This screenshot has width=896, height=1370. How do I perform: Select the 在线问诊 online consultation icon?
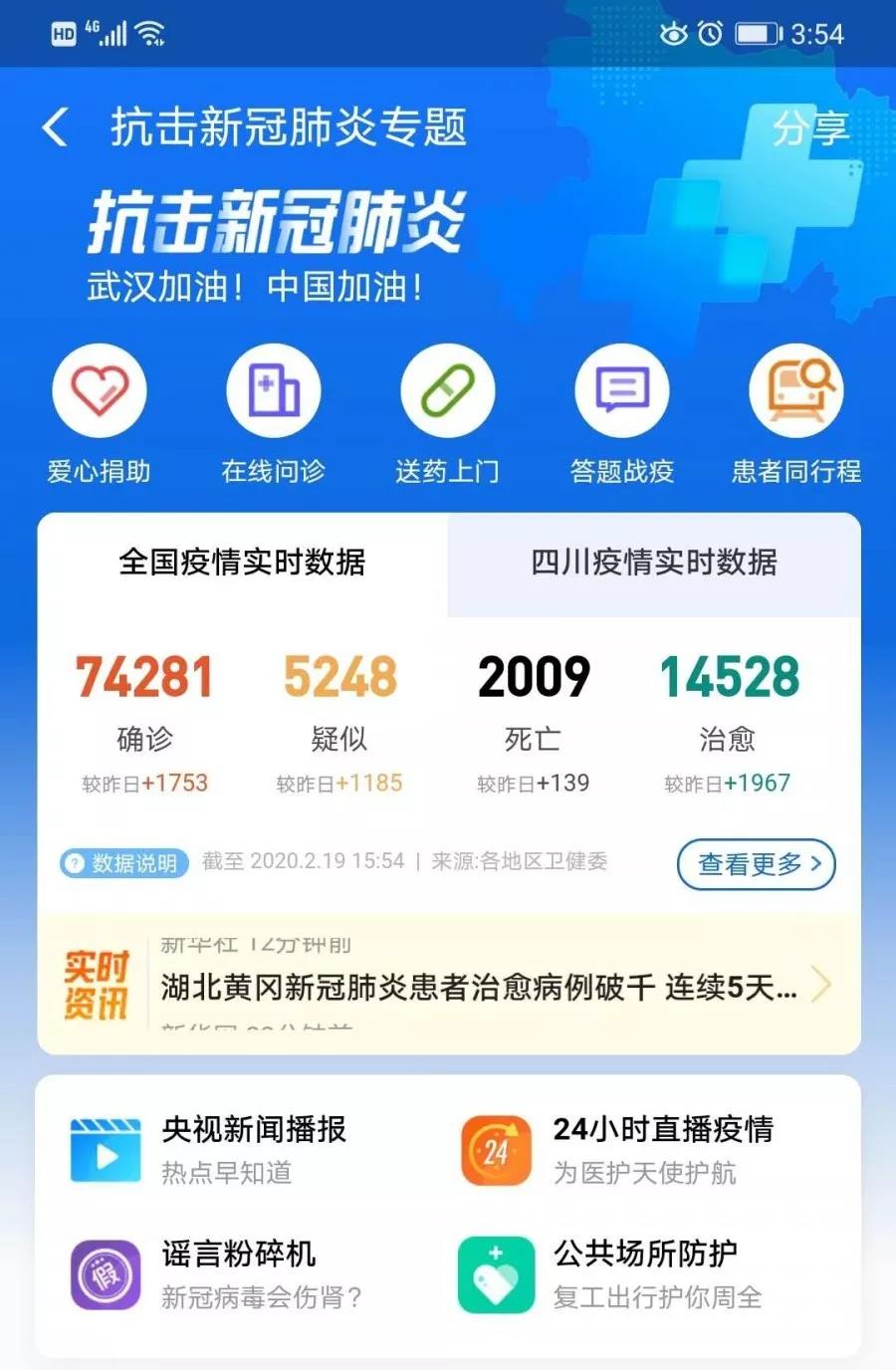tap(273, 389)
